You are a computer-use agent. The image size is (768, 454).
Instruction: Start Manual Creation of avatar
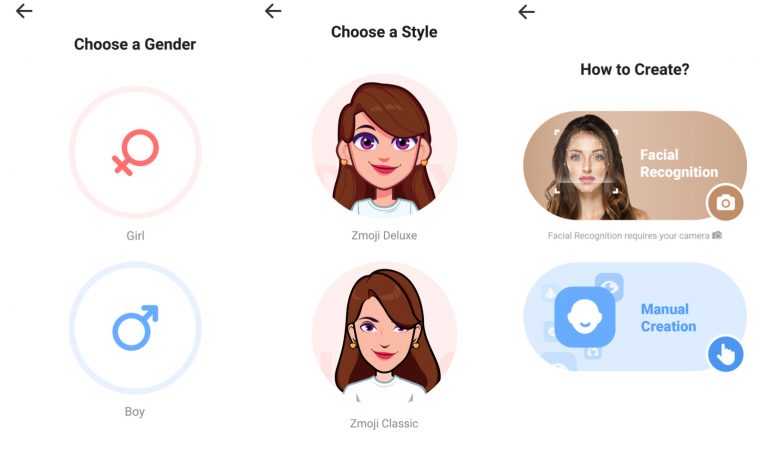coord(634,317)
